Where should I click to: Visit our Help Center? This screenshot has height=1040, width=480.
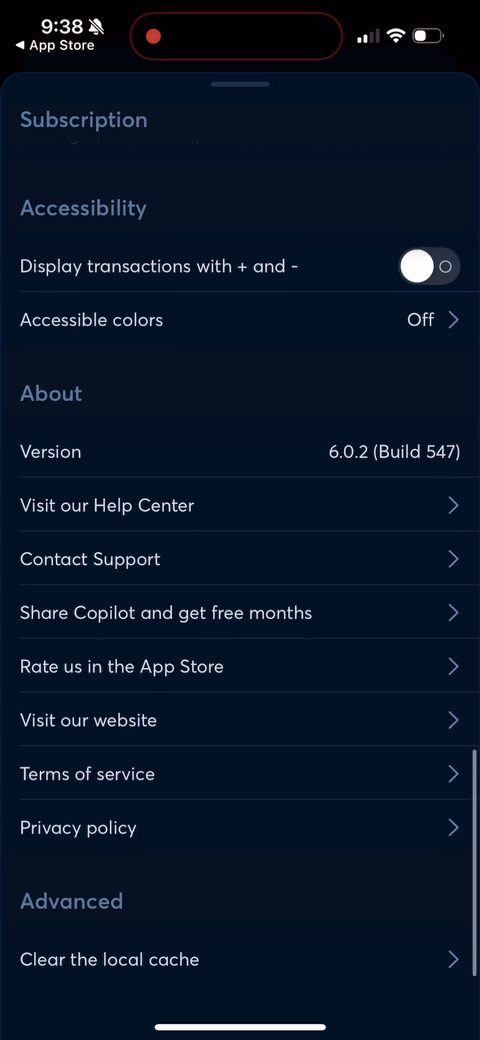pos(240,505)
